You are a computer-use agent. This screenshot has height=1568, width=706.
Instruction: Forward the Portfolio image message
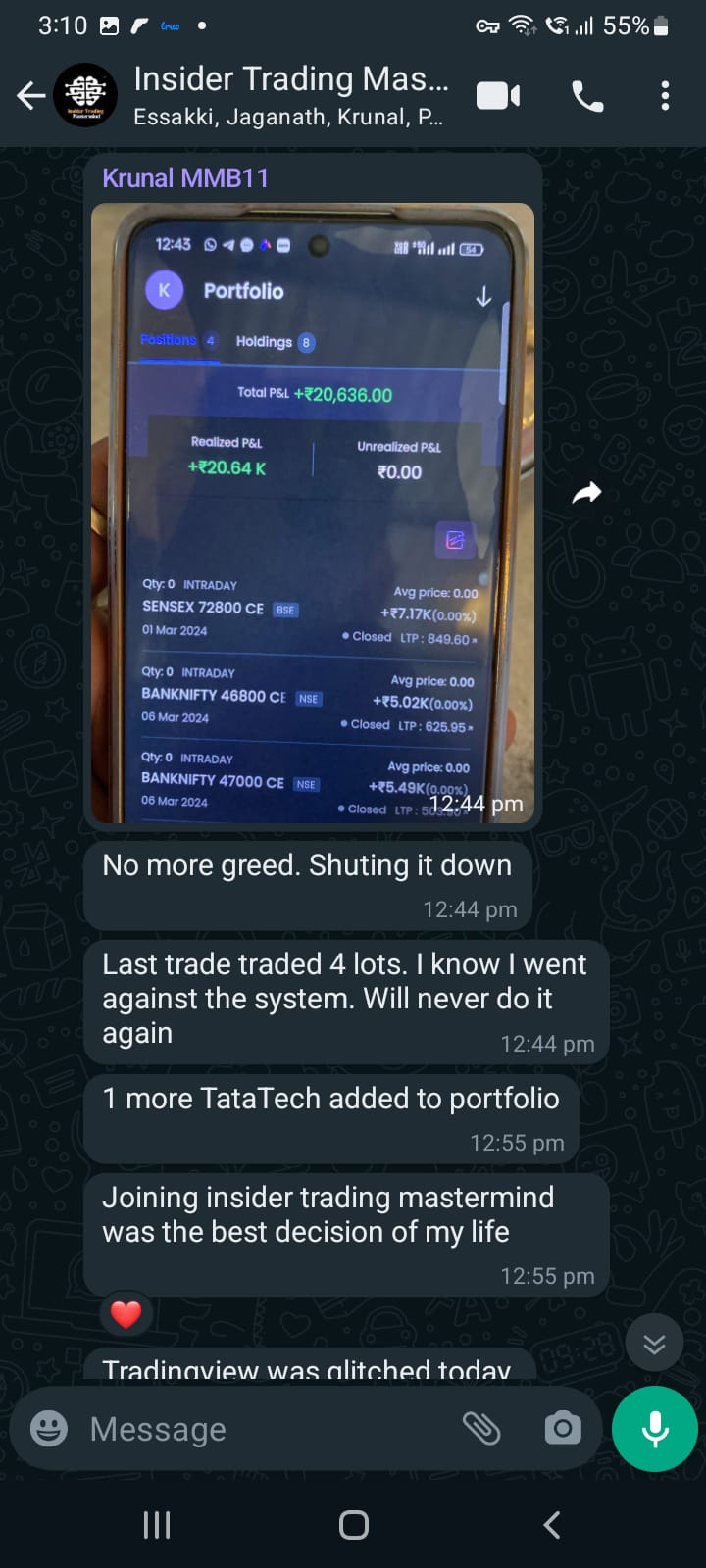[586, 493]
